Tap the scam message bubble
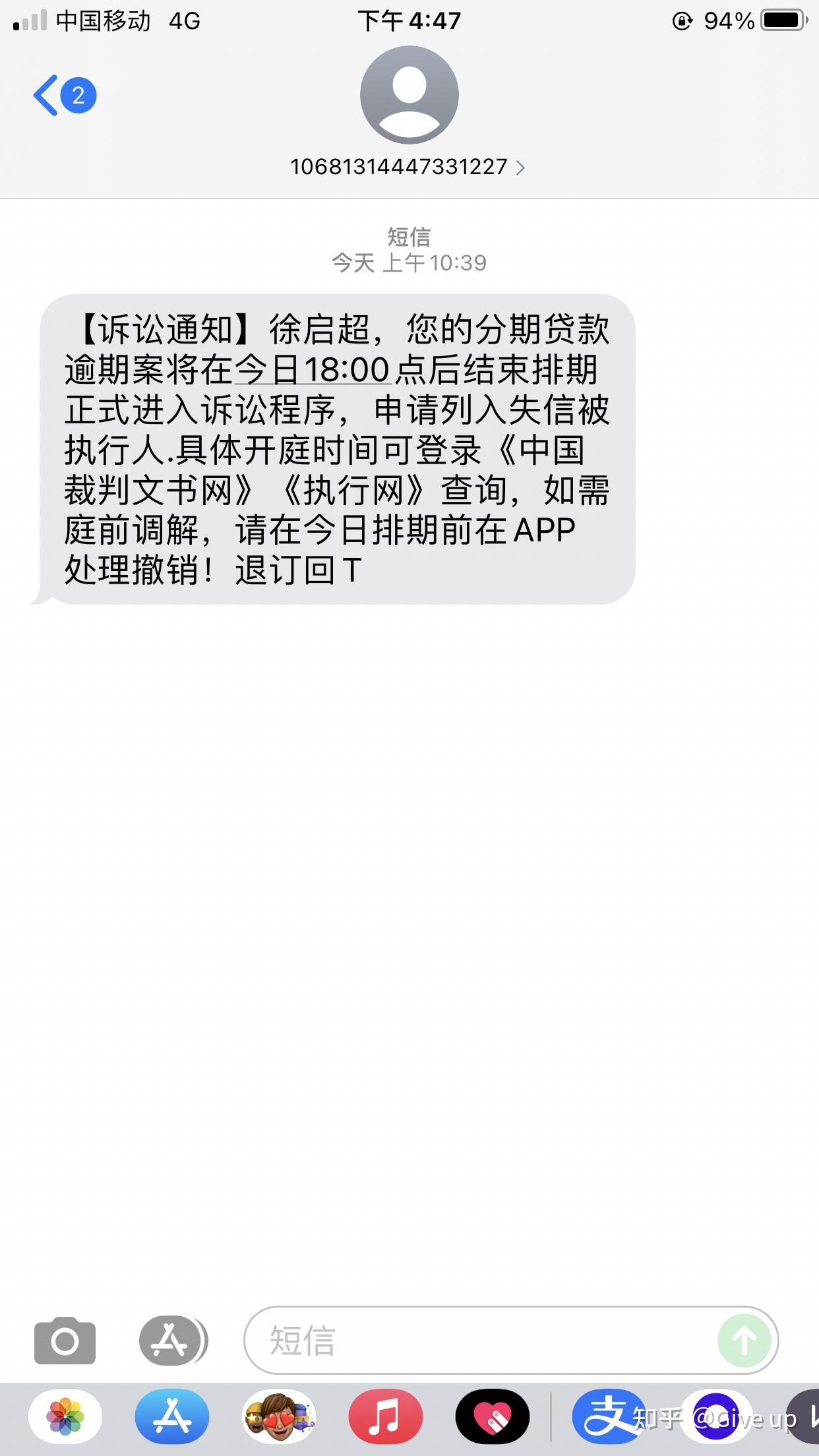819x1456 pixels. coord(340,452)
